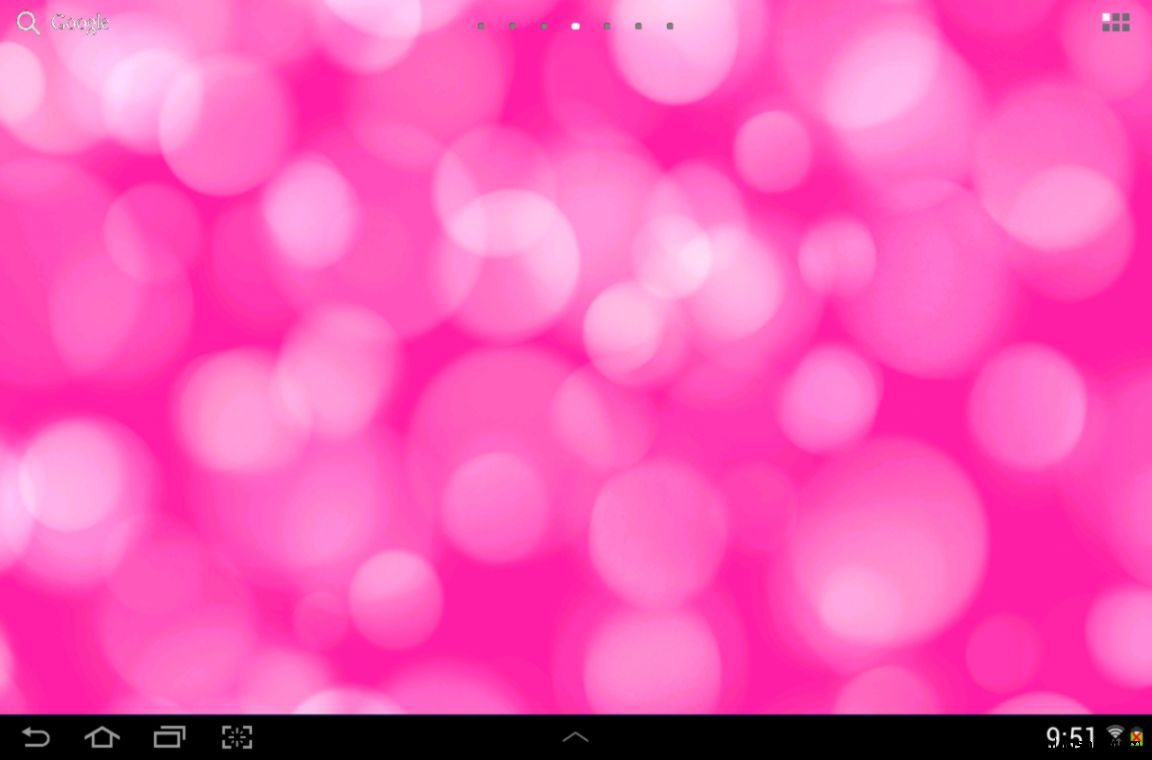This screenshot has width=1152, height=760.
Task: Go back with the system back button
Action: pyautogui.click(x=36, y=738)
